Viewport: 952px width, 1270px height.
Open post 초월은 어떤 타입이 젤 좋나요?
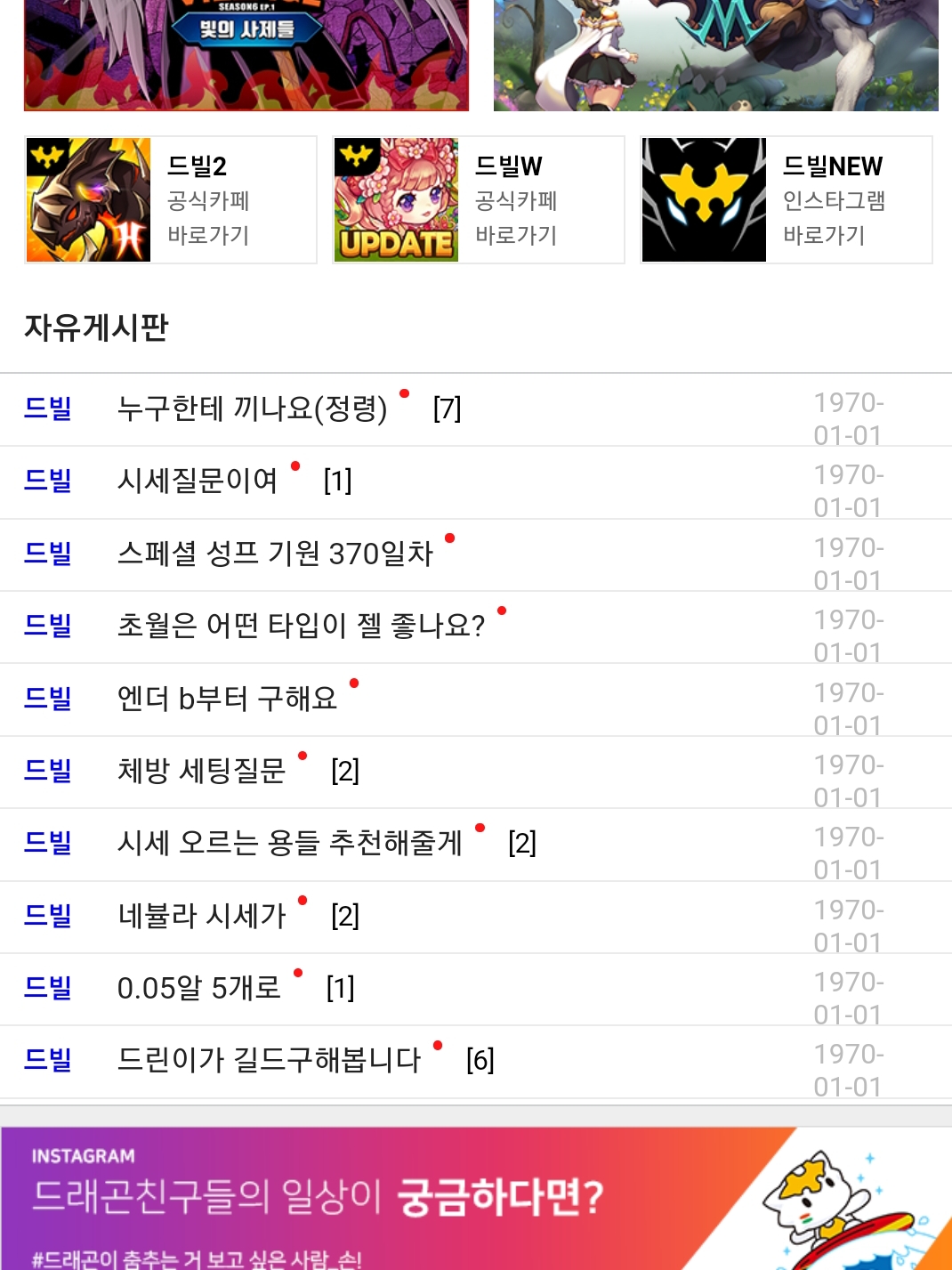[301, 626]
